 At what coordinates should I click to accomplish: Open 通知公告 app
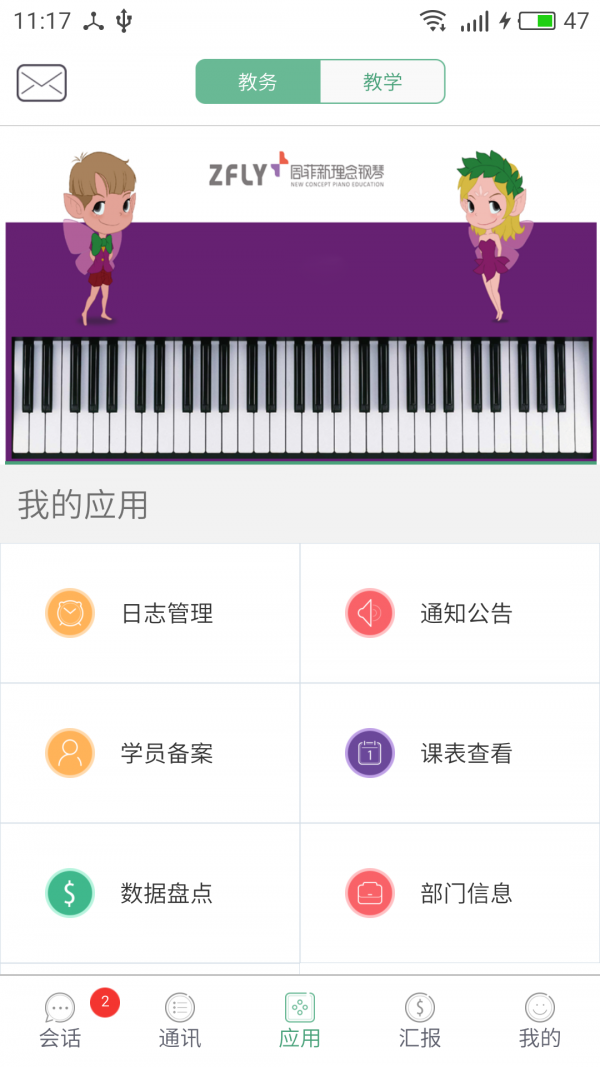coord(450,613)
